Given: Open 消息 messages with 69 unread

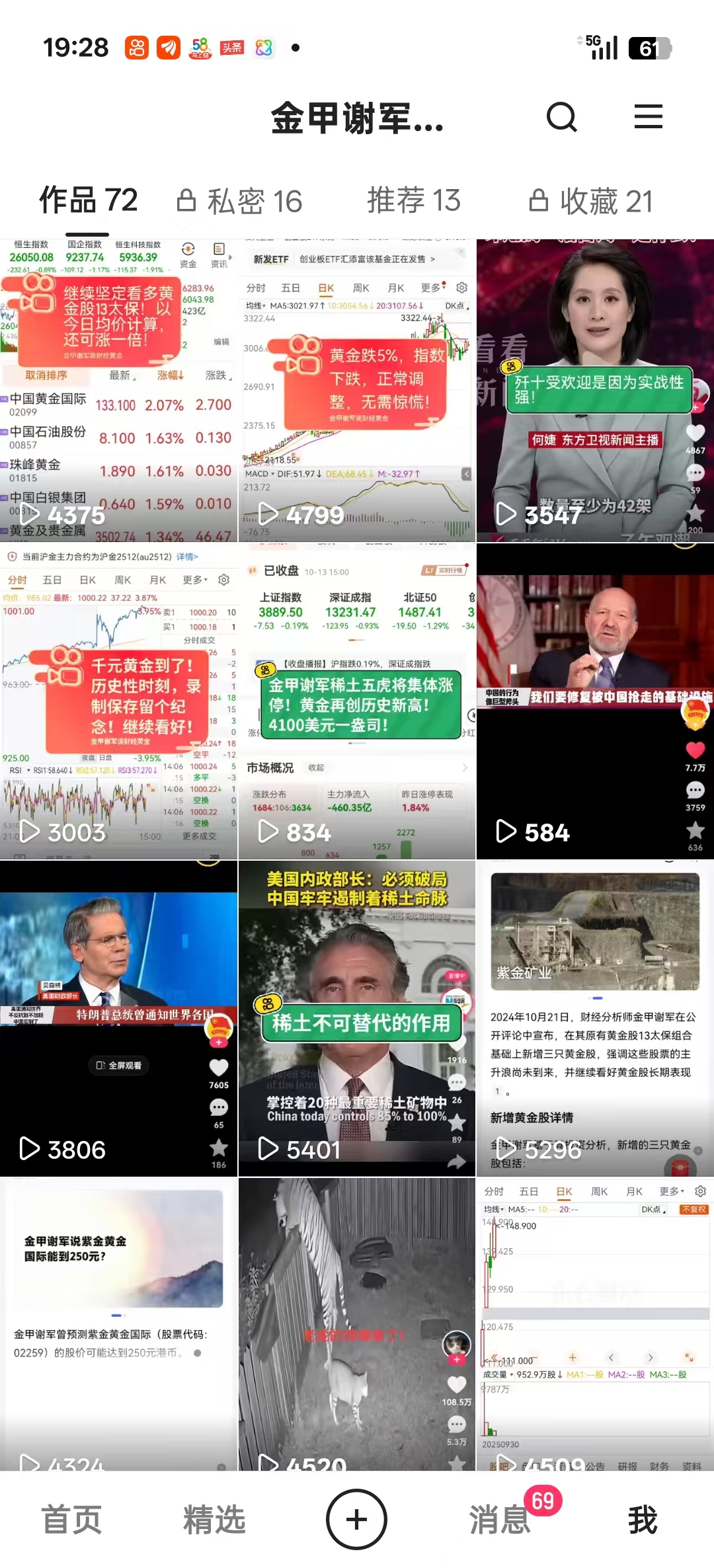Looking at the screenshot, I should pos(500,1519).
